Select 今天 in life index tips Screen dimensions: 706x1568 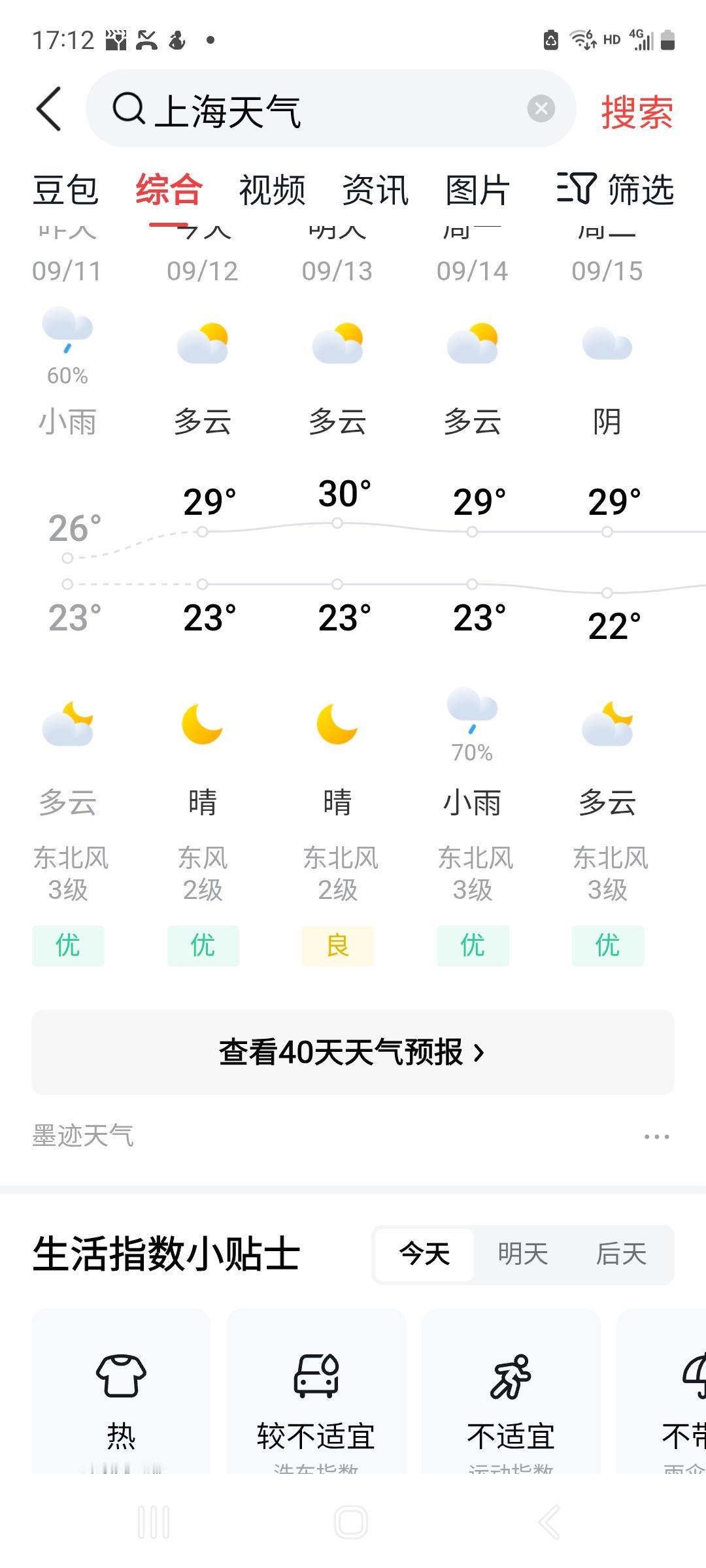pos(425,1254)
